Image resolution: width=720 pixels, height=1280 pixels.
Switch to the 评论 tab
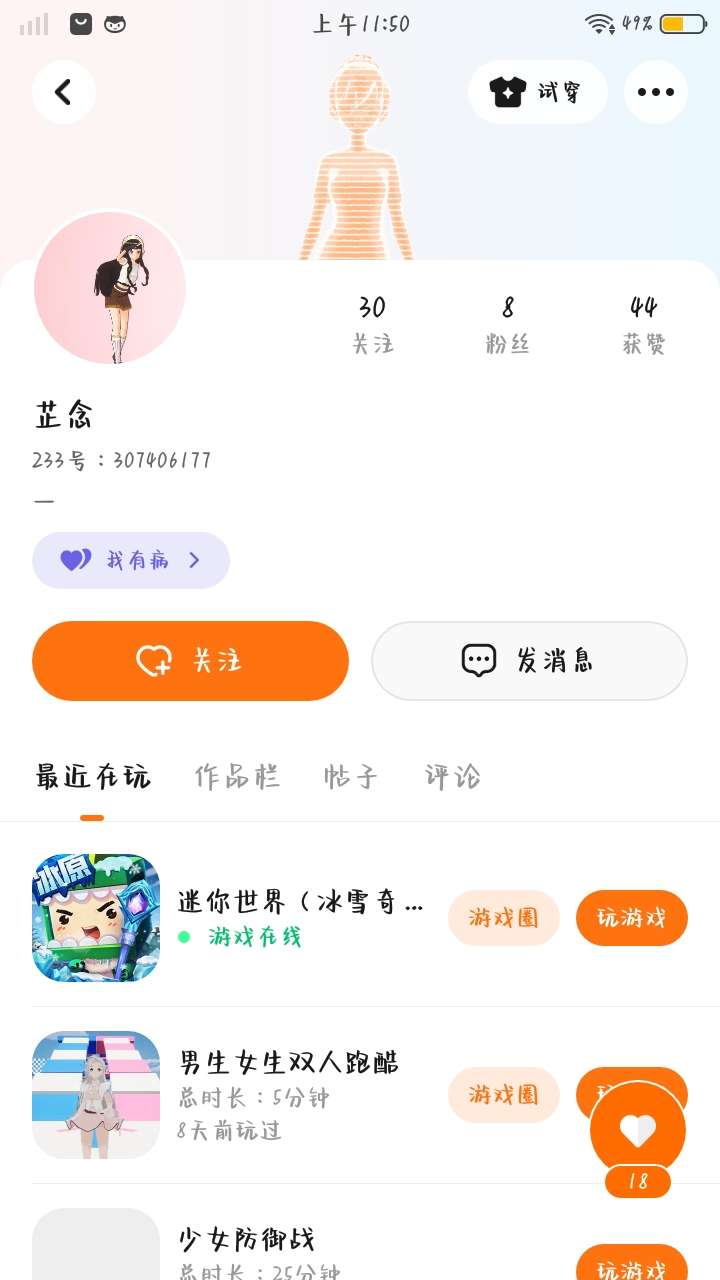click(453, 777)
